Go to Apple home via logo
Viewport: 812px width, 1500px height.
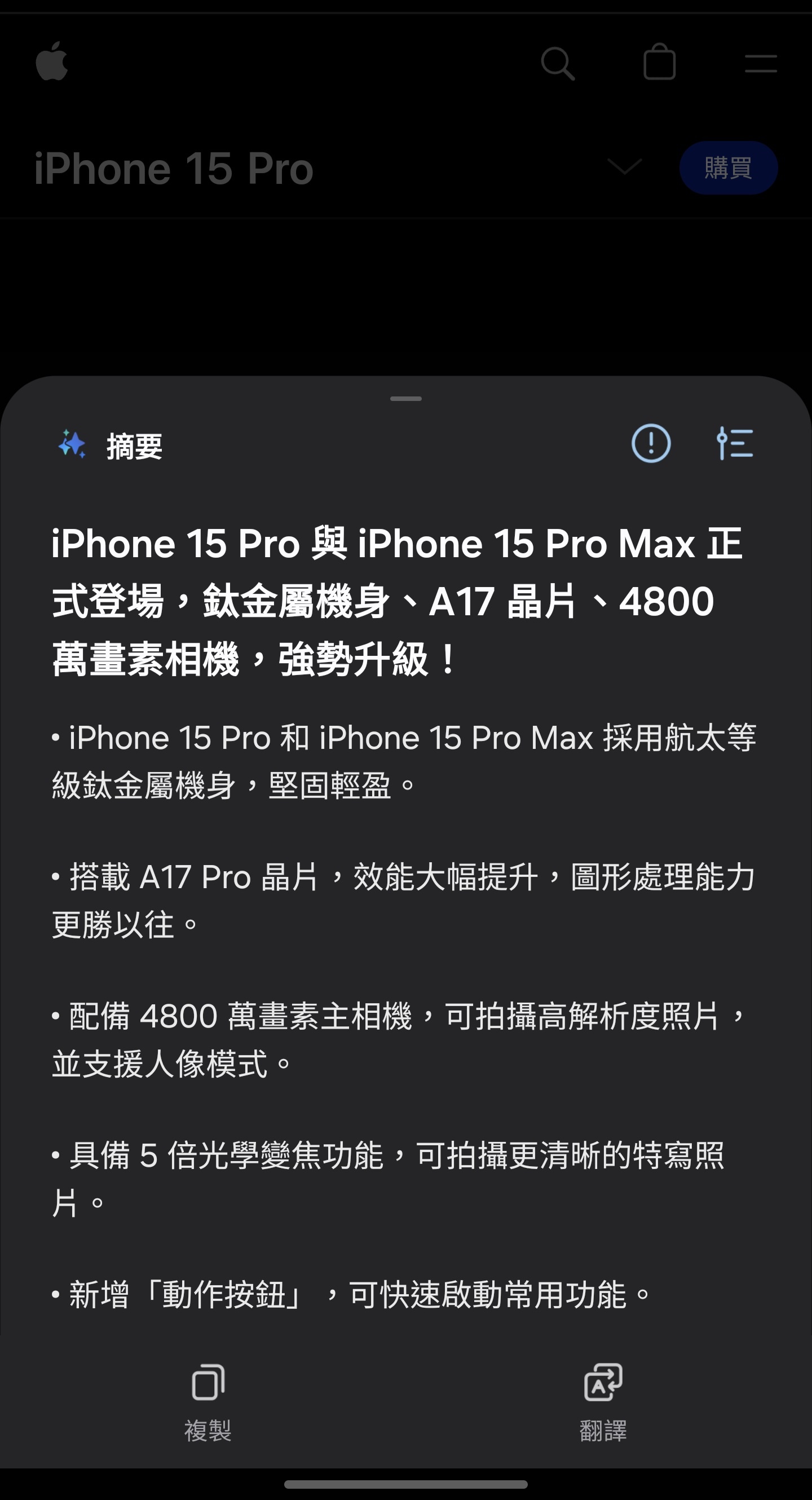pos(52,60)
